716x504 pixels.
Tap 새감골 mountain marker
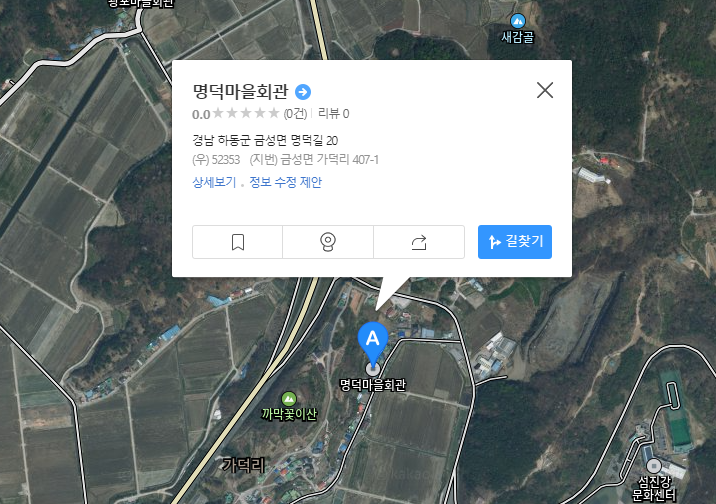click(x=518, y=21)
